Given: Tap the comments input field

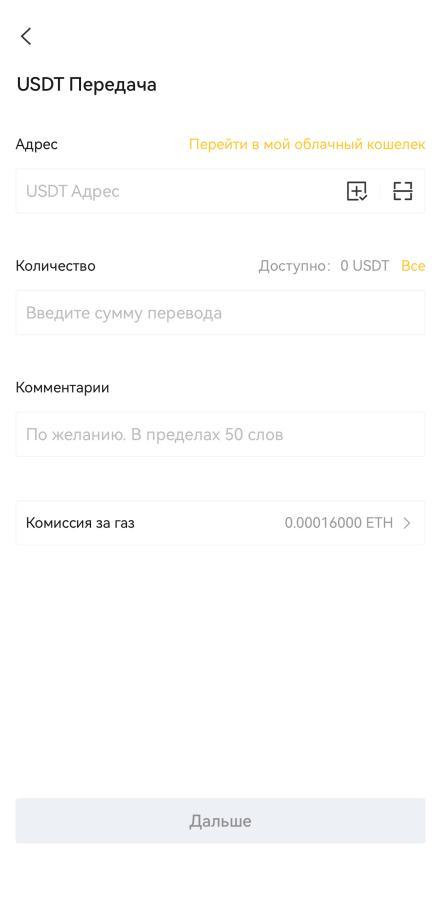Looking at the screenshot, I should tap(220, 434).
